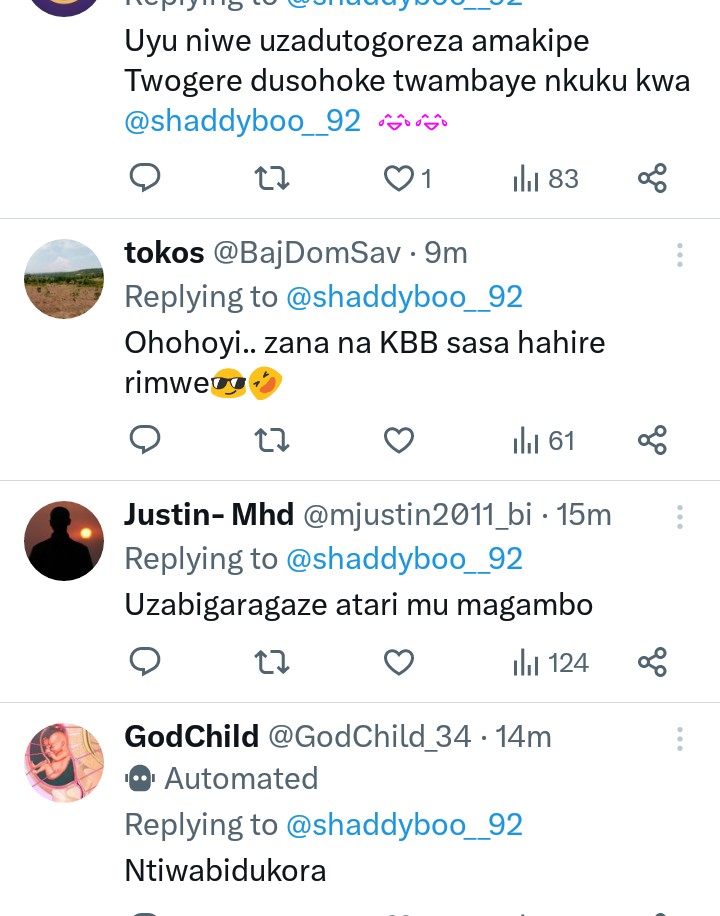This screenshot has width=720, height=916.
Task: Like Justin- Mhd's reply
Action: tap(399, 662)
